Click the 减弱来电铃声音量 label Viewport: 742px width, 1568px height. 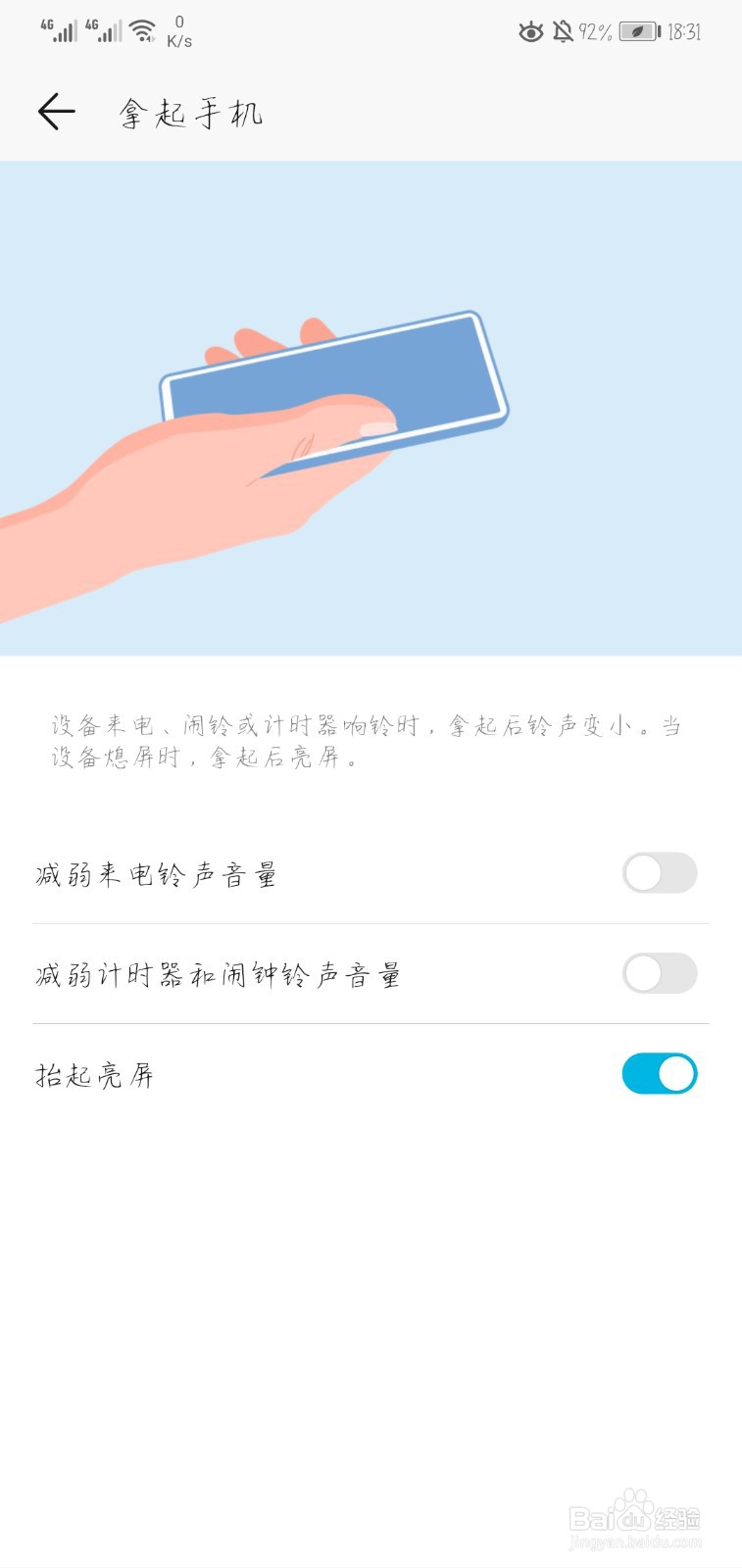[155, 873]
